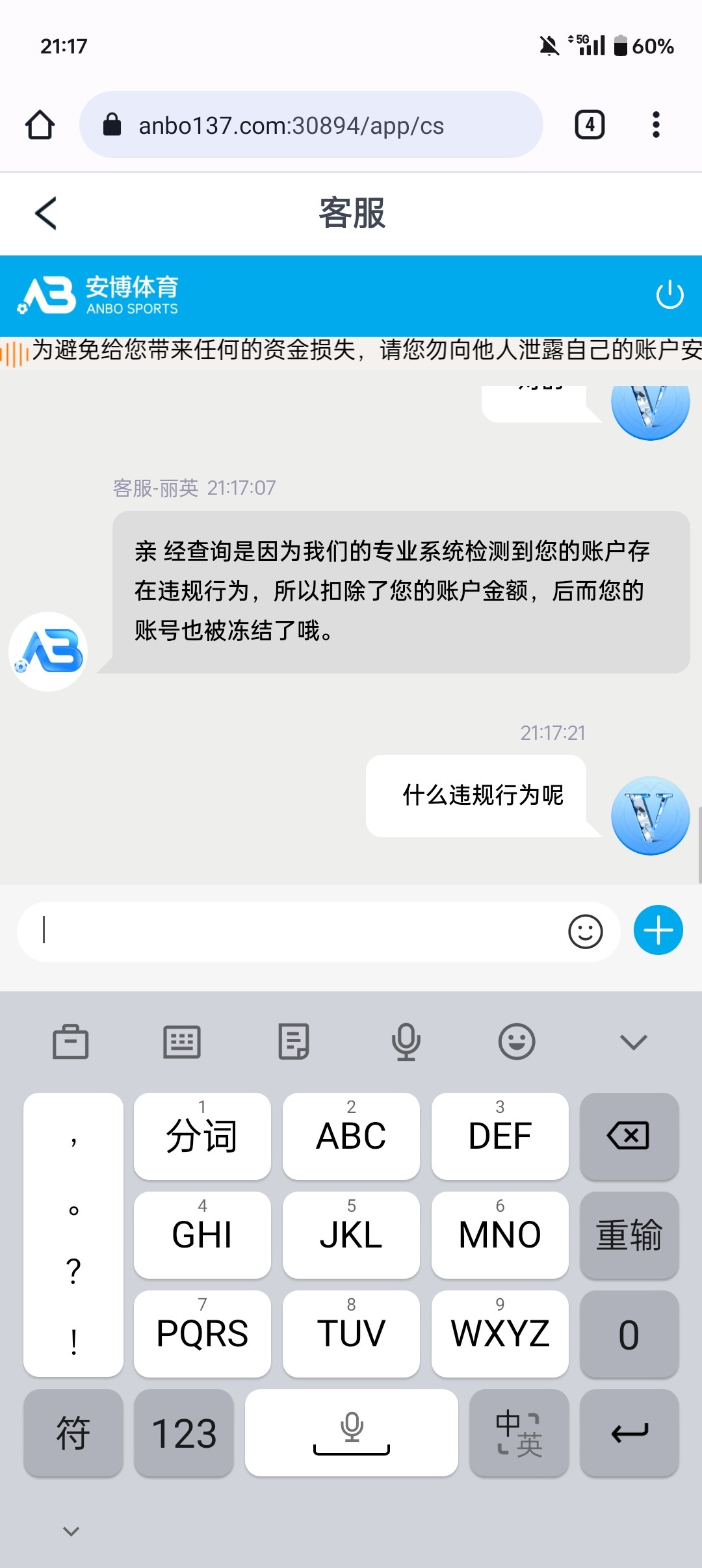
Task: Tap the blue plus attachment button
Action: click(658, 930)
